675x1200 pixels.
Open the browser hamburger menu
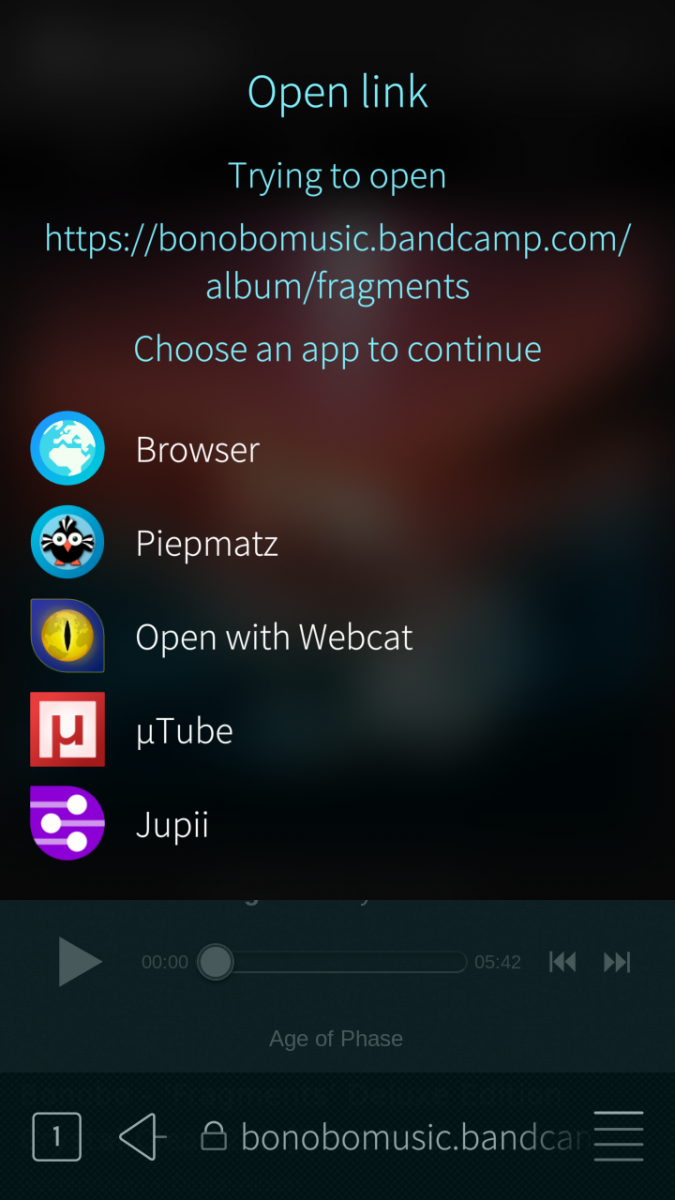click(618, 1137)
